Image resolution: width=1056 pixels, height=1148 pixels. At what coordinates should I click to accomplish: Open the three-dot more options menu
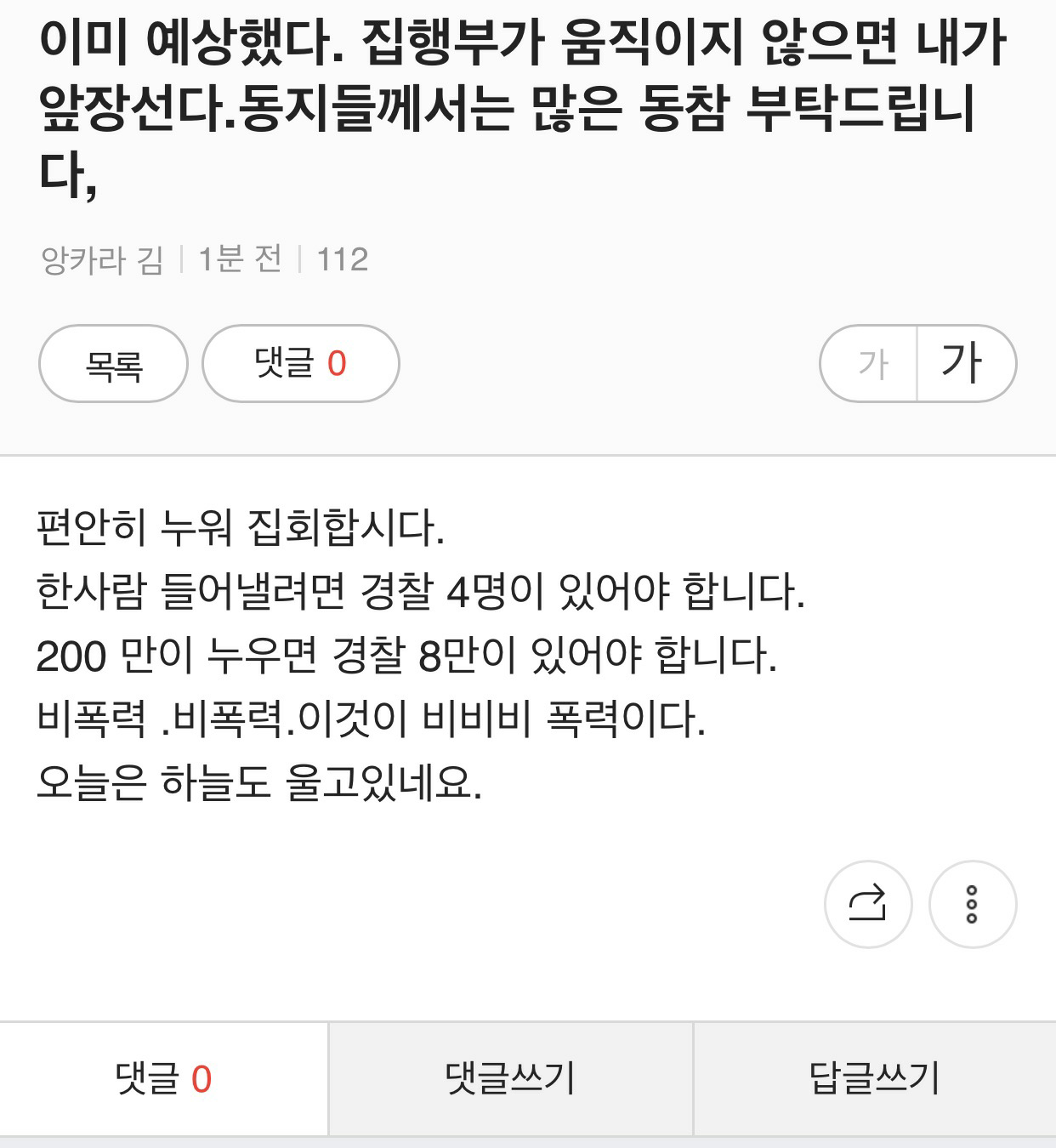972,904
